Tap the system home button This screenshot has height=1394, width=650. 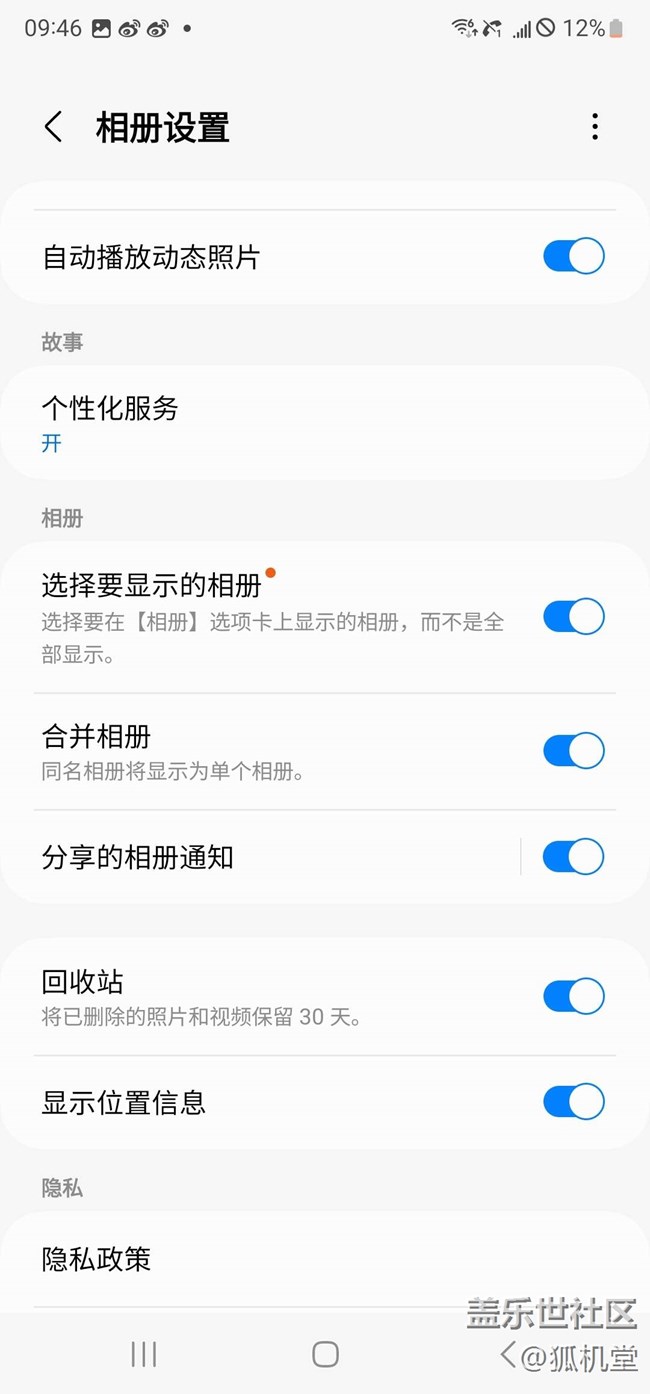(x=325, y=1354)
